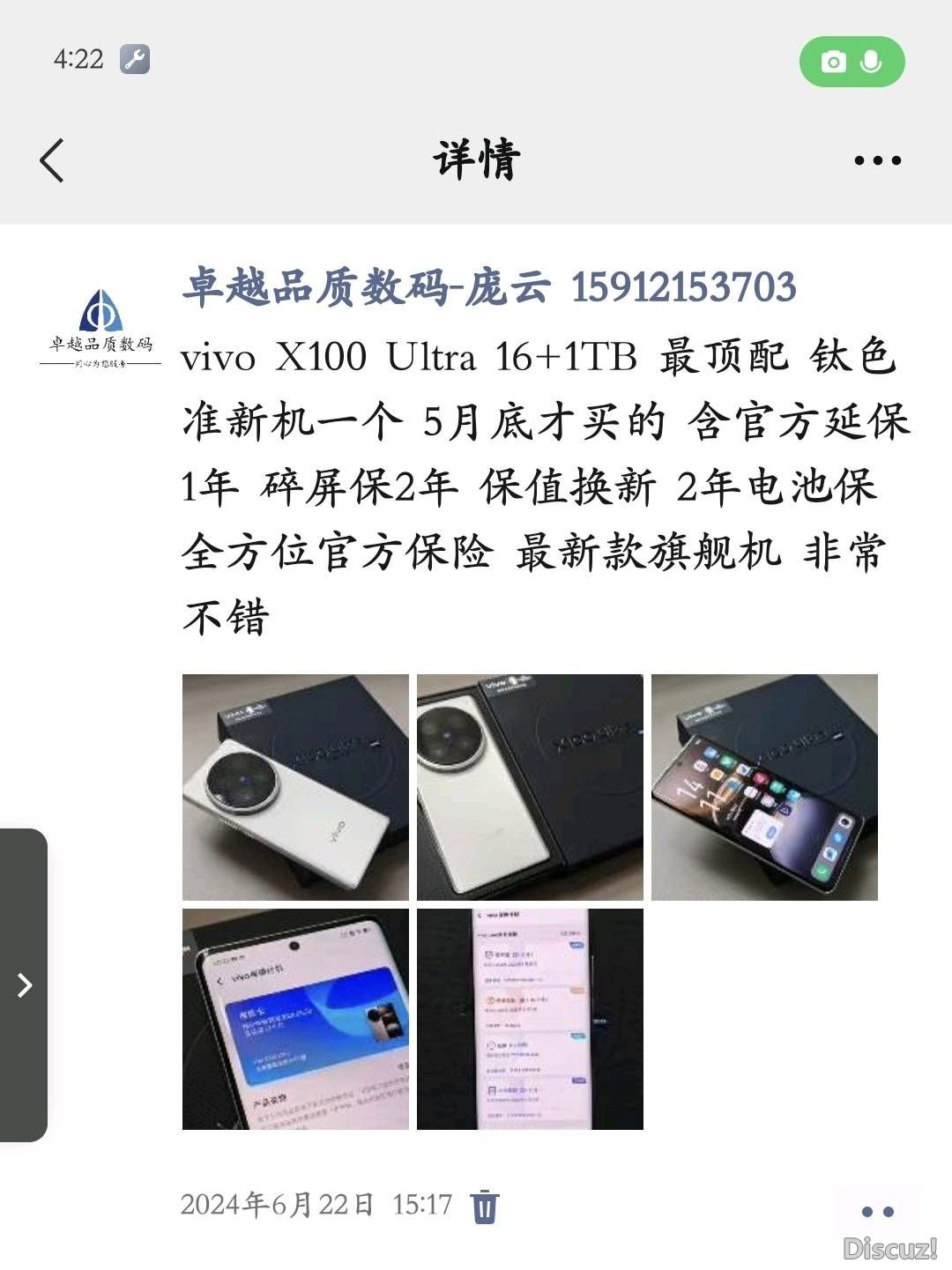The height and width of the screenshot is (1270, 952).
Task: Expand the side panel arrow handle
Action: pos(24,984)
